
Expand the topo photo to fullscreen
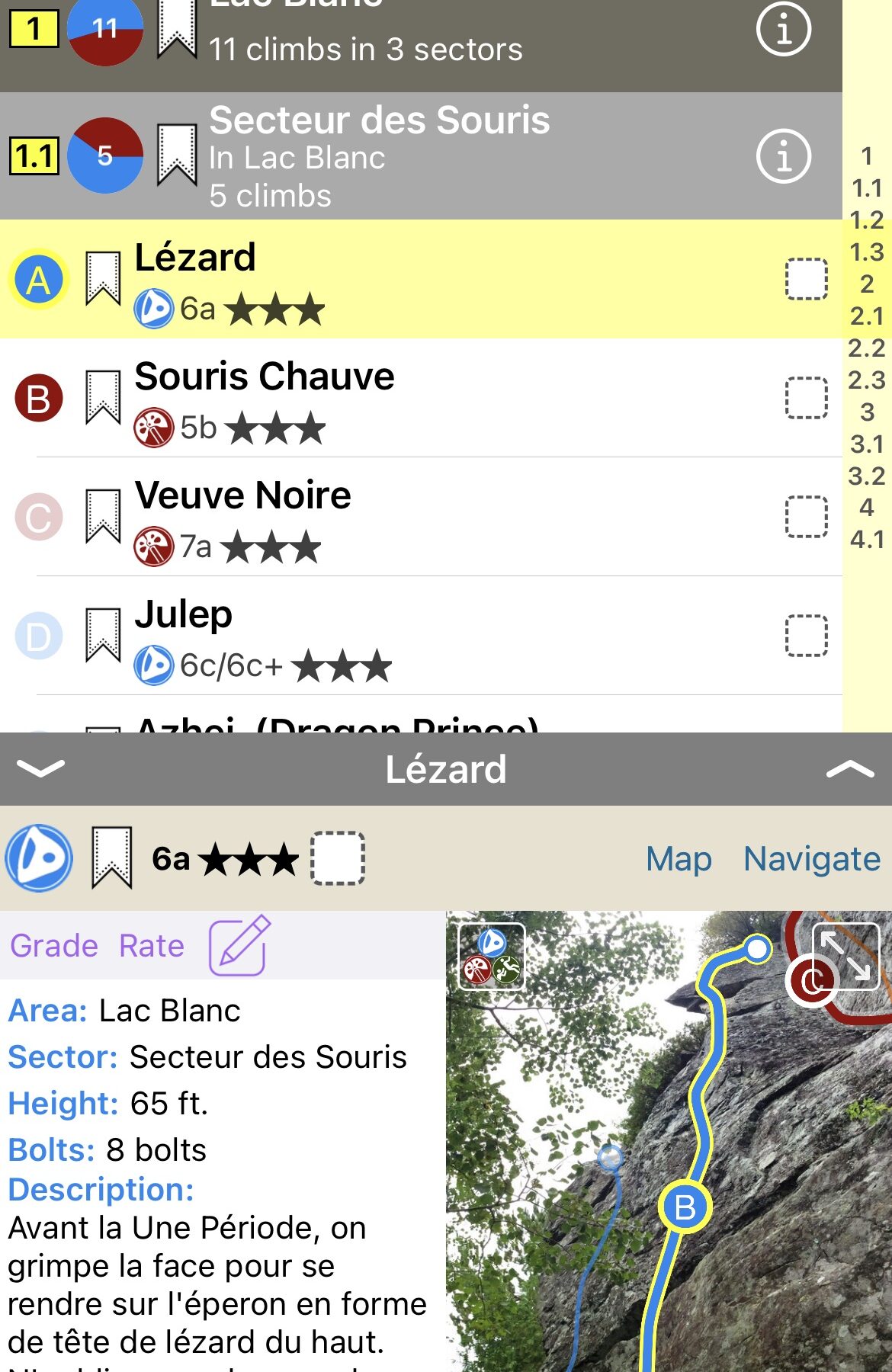(x=846, y=956)
